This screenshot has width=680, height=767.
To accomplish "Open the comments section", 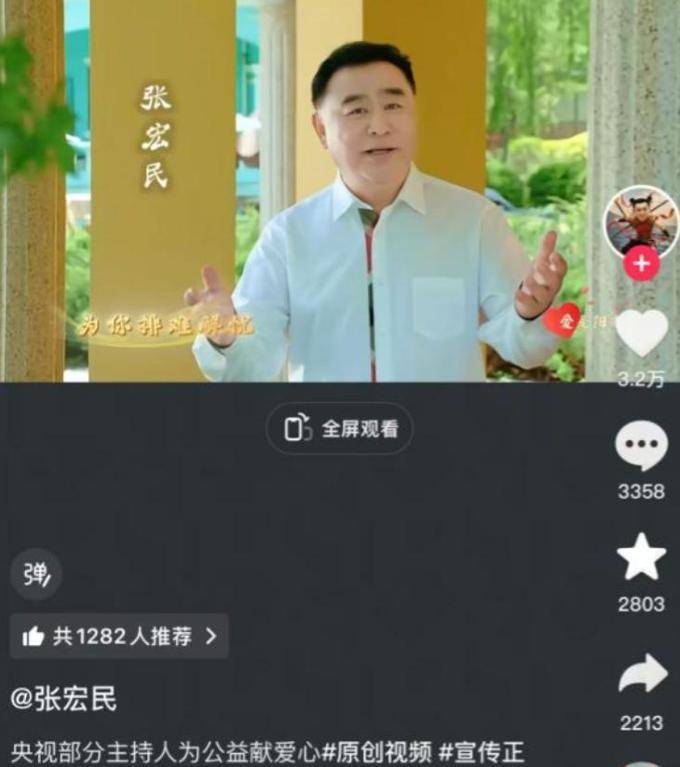I will tap(641, 447).
